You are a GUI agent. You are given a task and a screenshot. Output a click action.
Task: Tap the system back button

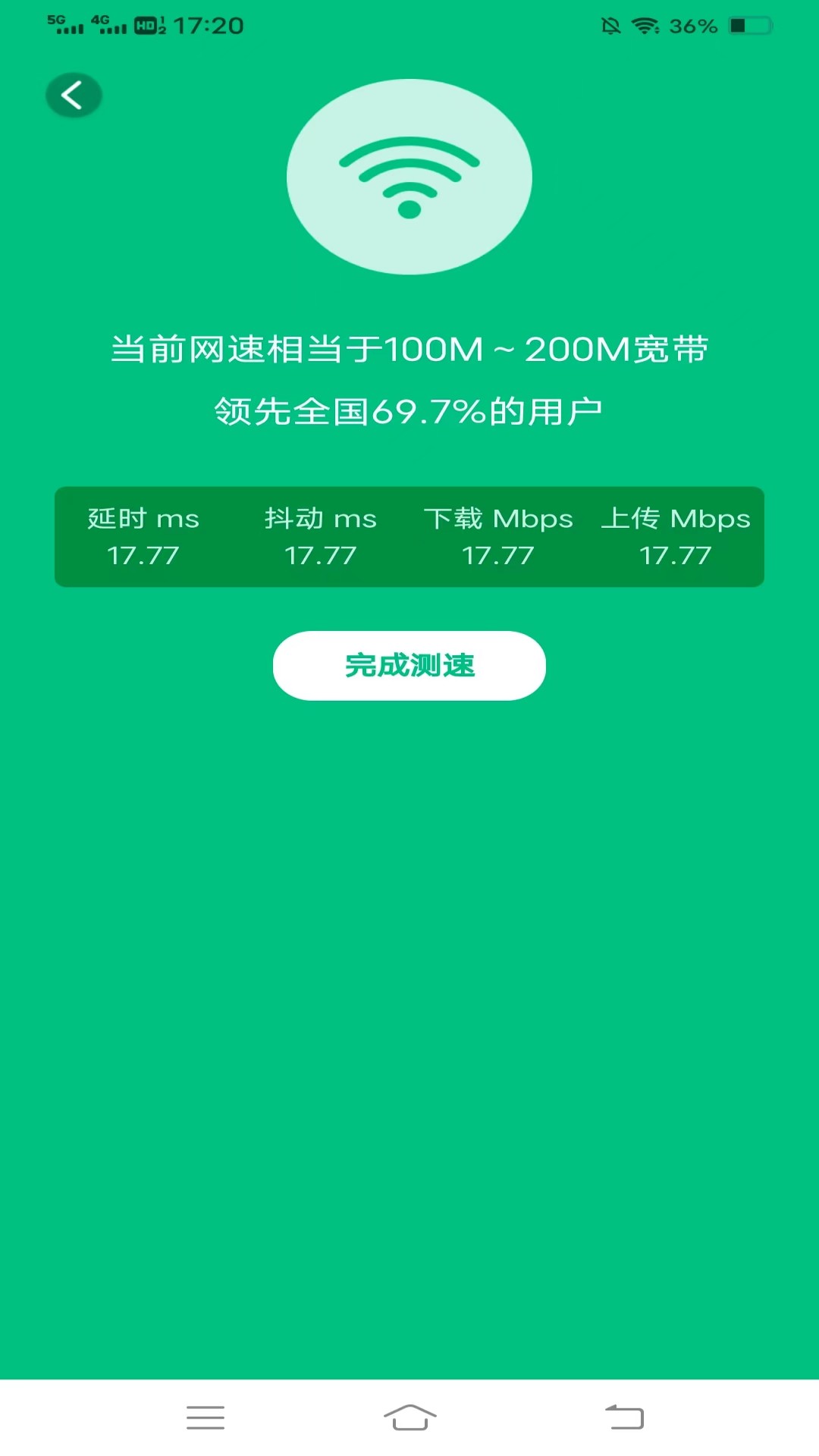(x=624, y=1417)
